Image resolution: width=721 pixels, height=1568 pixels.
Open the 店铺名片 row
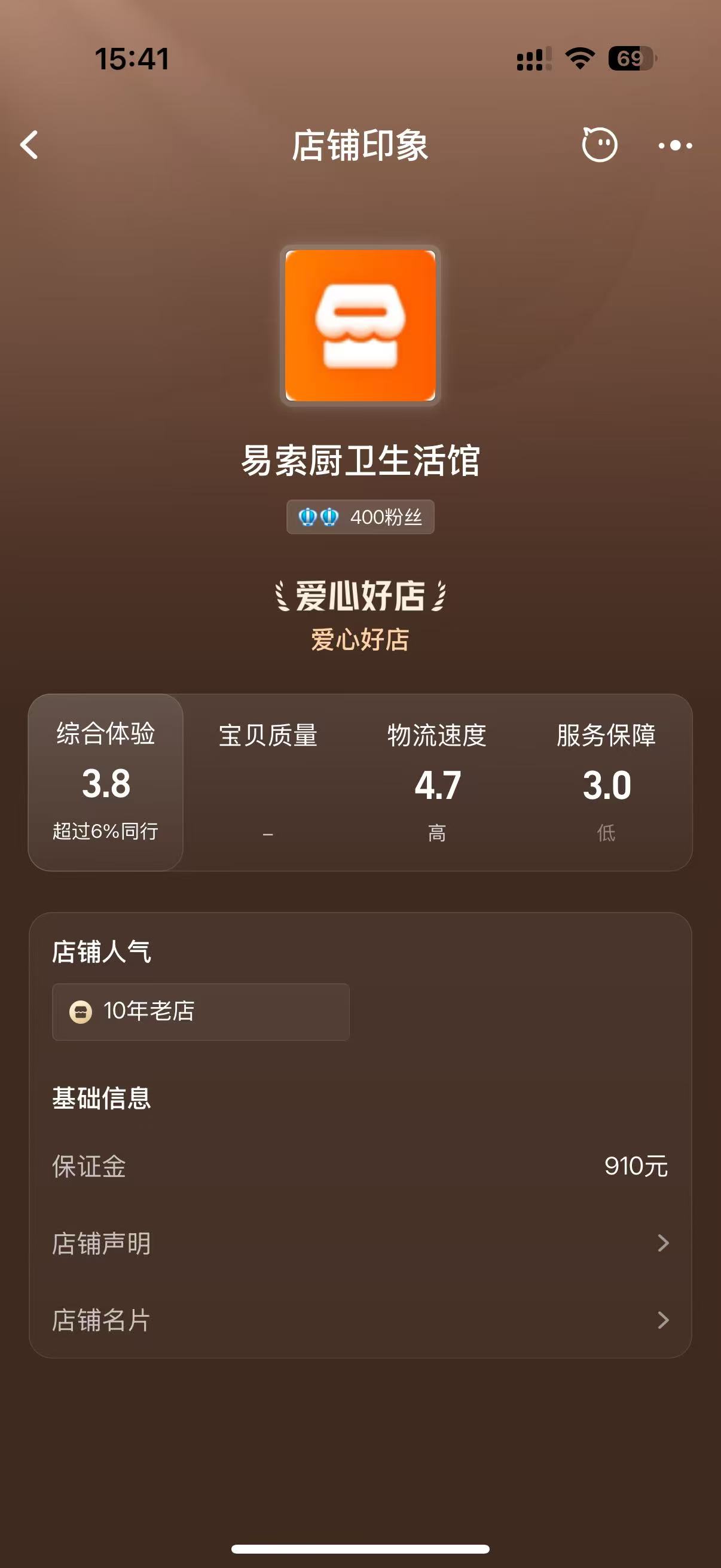[x=360, y=1320]
